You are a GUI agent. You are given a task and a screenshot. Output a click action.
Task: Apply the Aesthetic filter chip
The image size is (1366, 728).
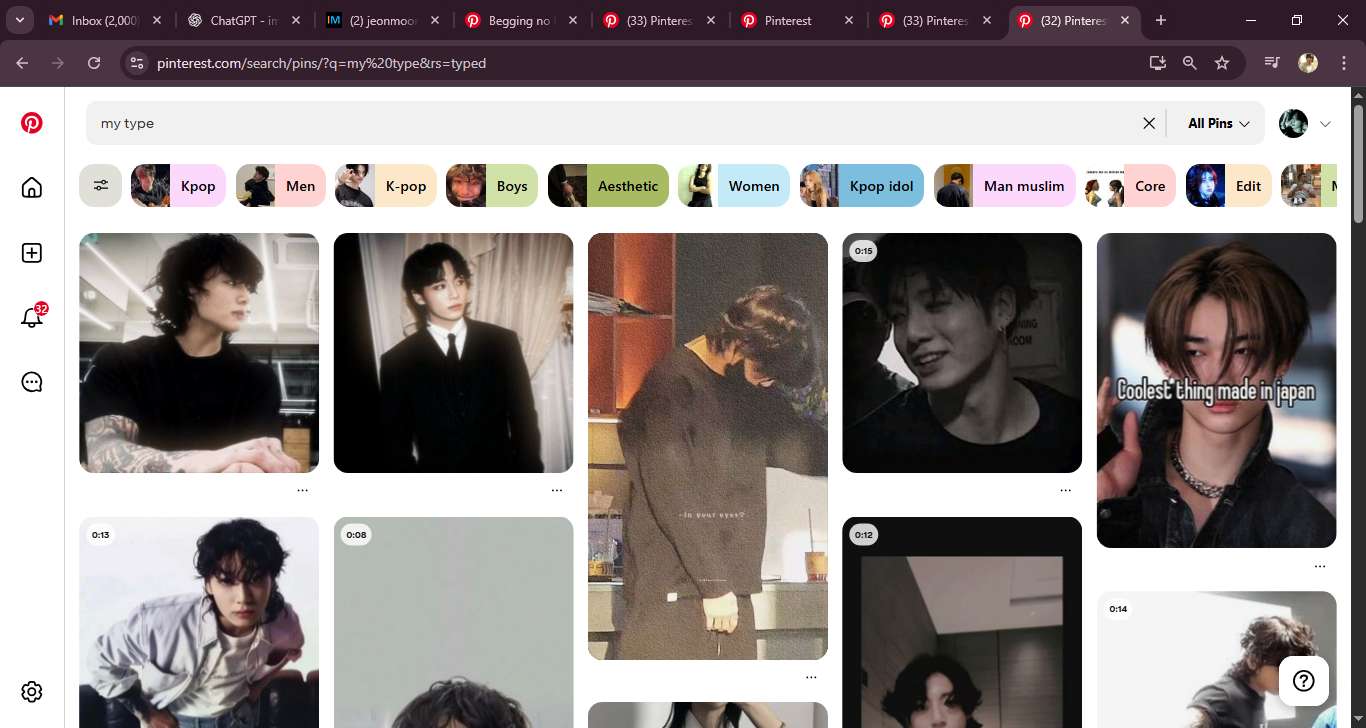tap(608, 186)
